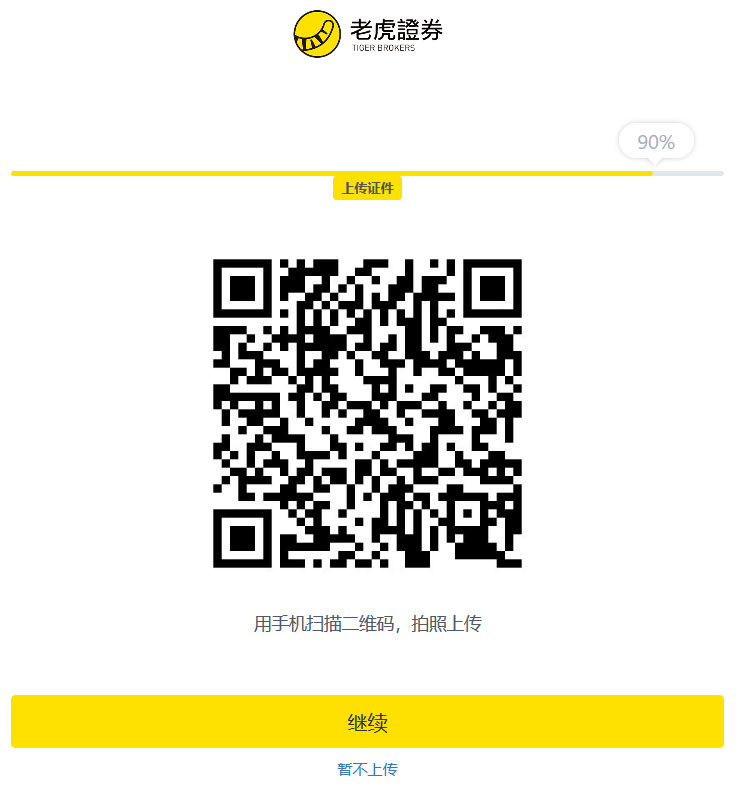Choose 暂不上传 to upload later
Screen dimensions: 739x788
(368, 768)
